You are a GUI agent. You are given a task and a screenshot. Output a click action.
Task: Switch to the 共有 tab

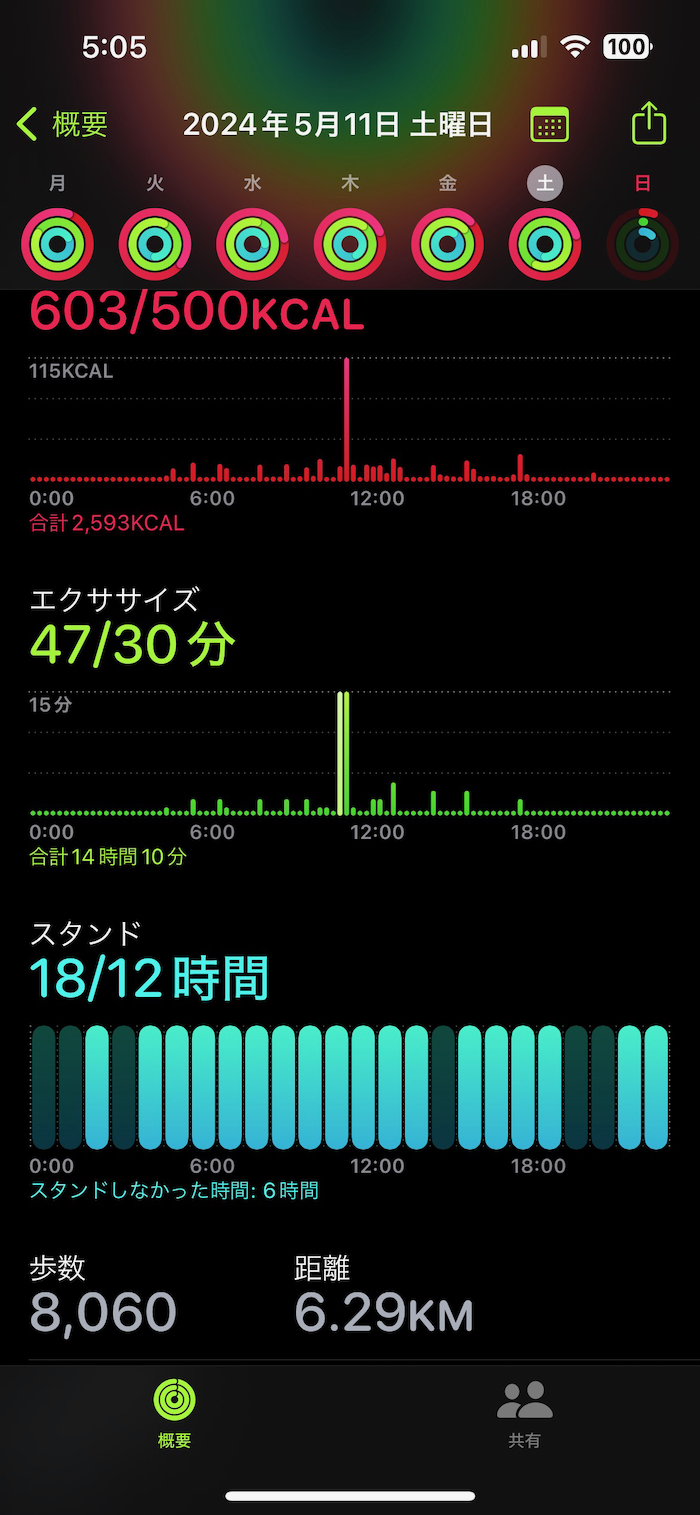click(524, 1413)
